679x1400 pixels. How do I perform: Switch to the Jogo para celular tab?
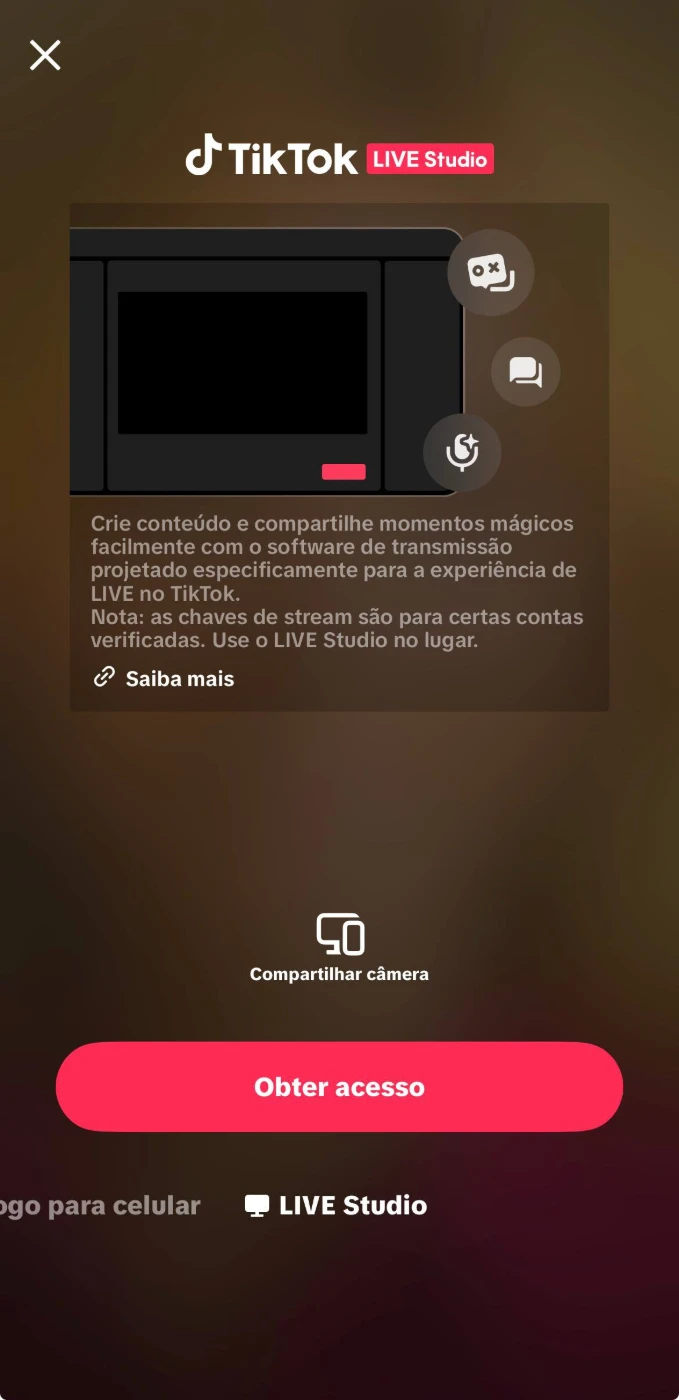[100, 1206]
